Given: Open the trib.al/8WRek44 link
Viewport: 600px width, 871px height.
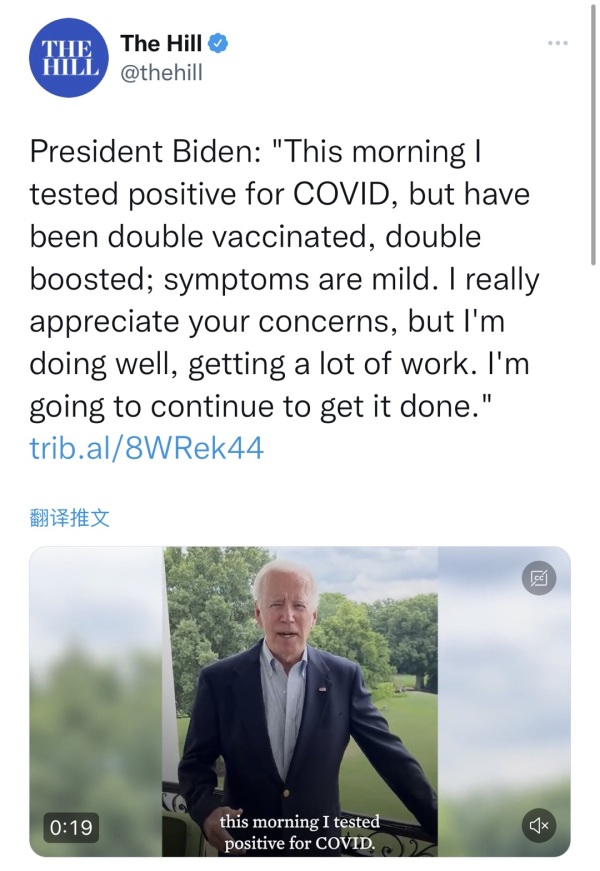Looking at the screenshot, I should [x=147, y=447].
